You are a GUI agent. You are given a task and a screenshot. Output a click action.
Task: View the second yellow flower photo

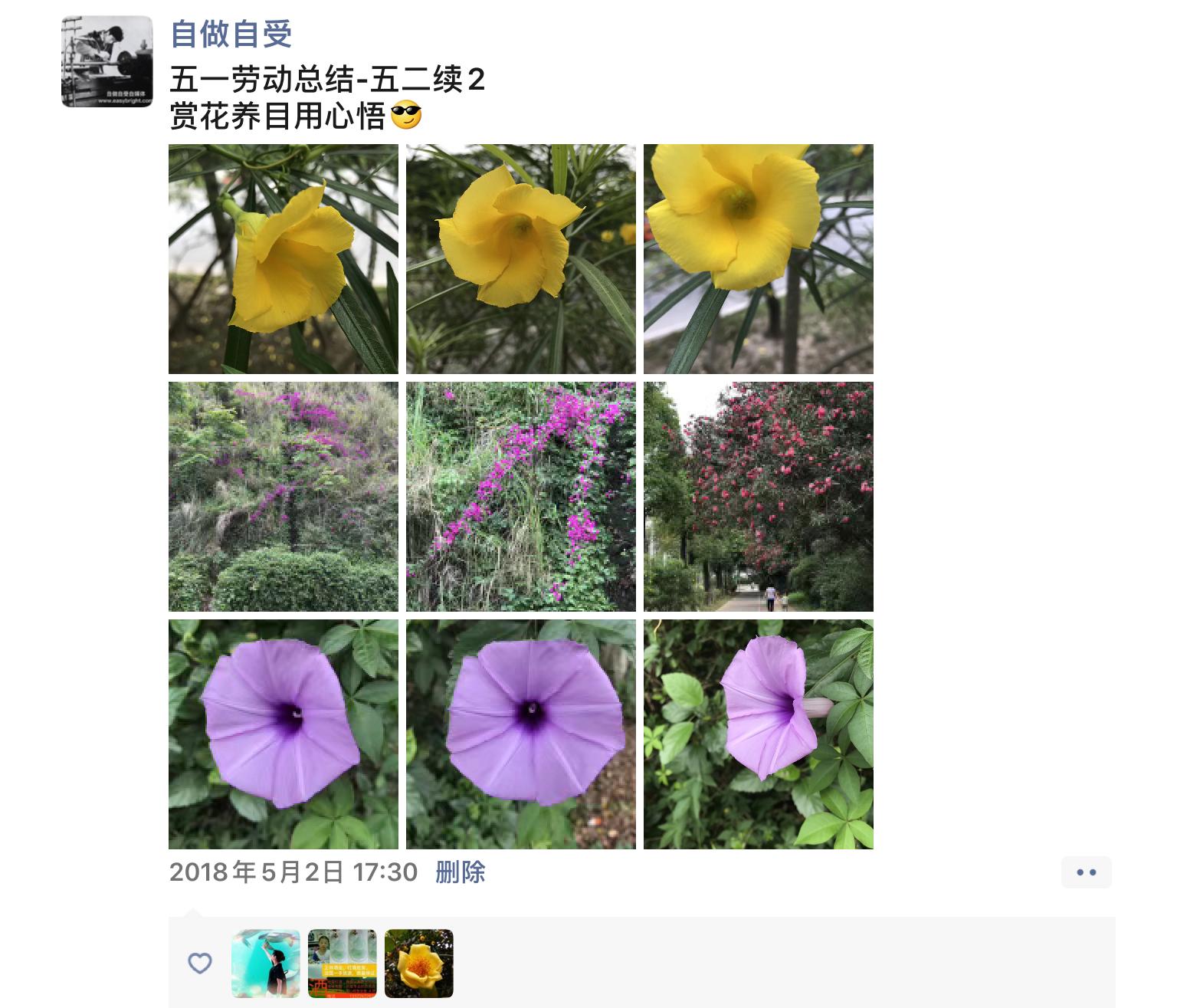click(521, 259)
